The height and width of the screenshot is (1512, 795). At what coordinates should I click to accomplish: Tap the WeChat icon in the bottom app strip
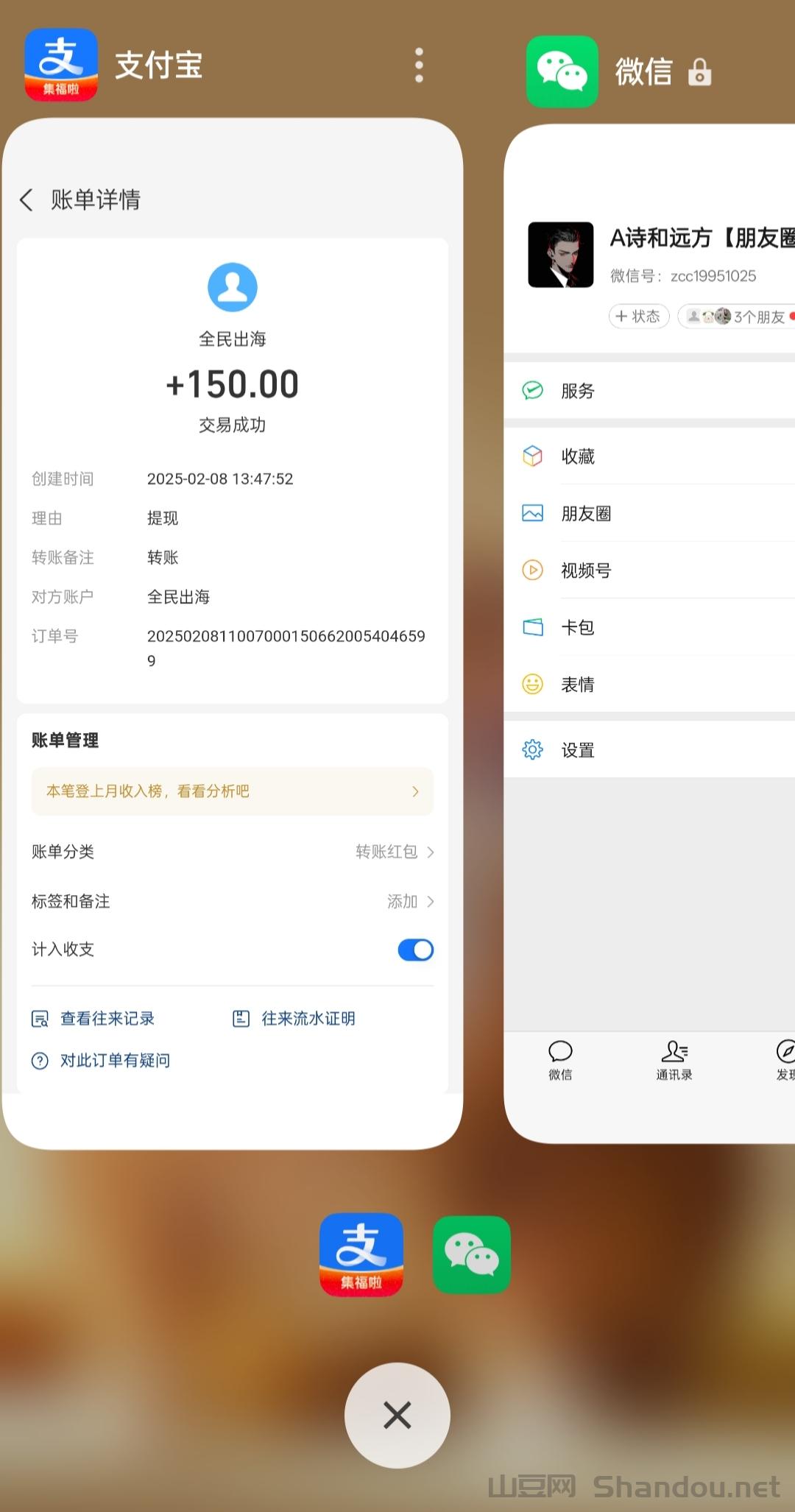[471, 1254]
